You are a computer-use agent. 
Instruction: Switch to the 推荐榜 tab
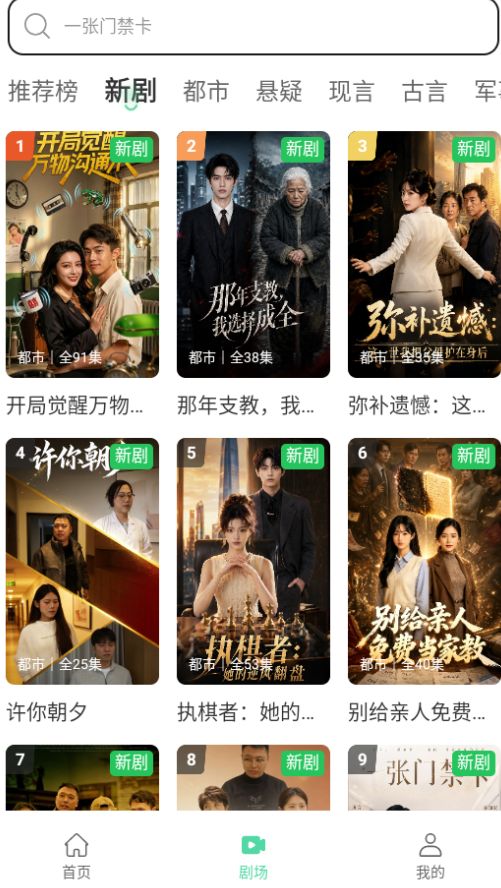[43, 91]
